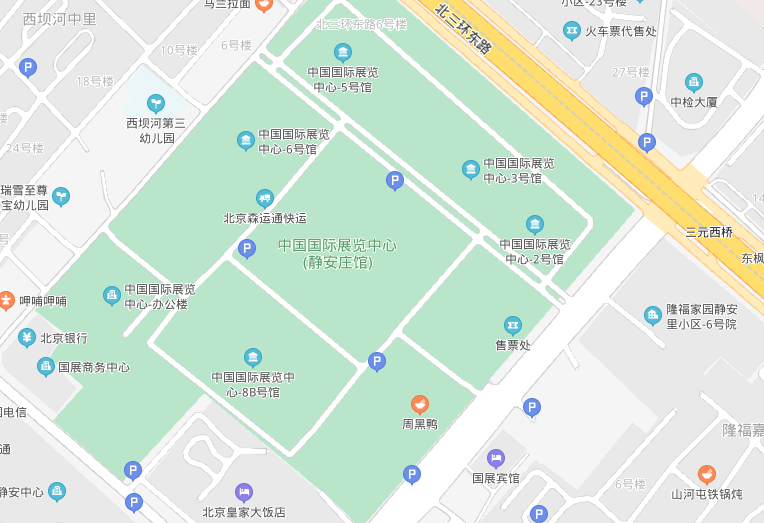This screenshot has width=764, height=523.
Task: Tap the 中国国际展览中心-5号馆 marker
Action: click(343, 52)
